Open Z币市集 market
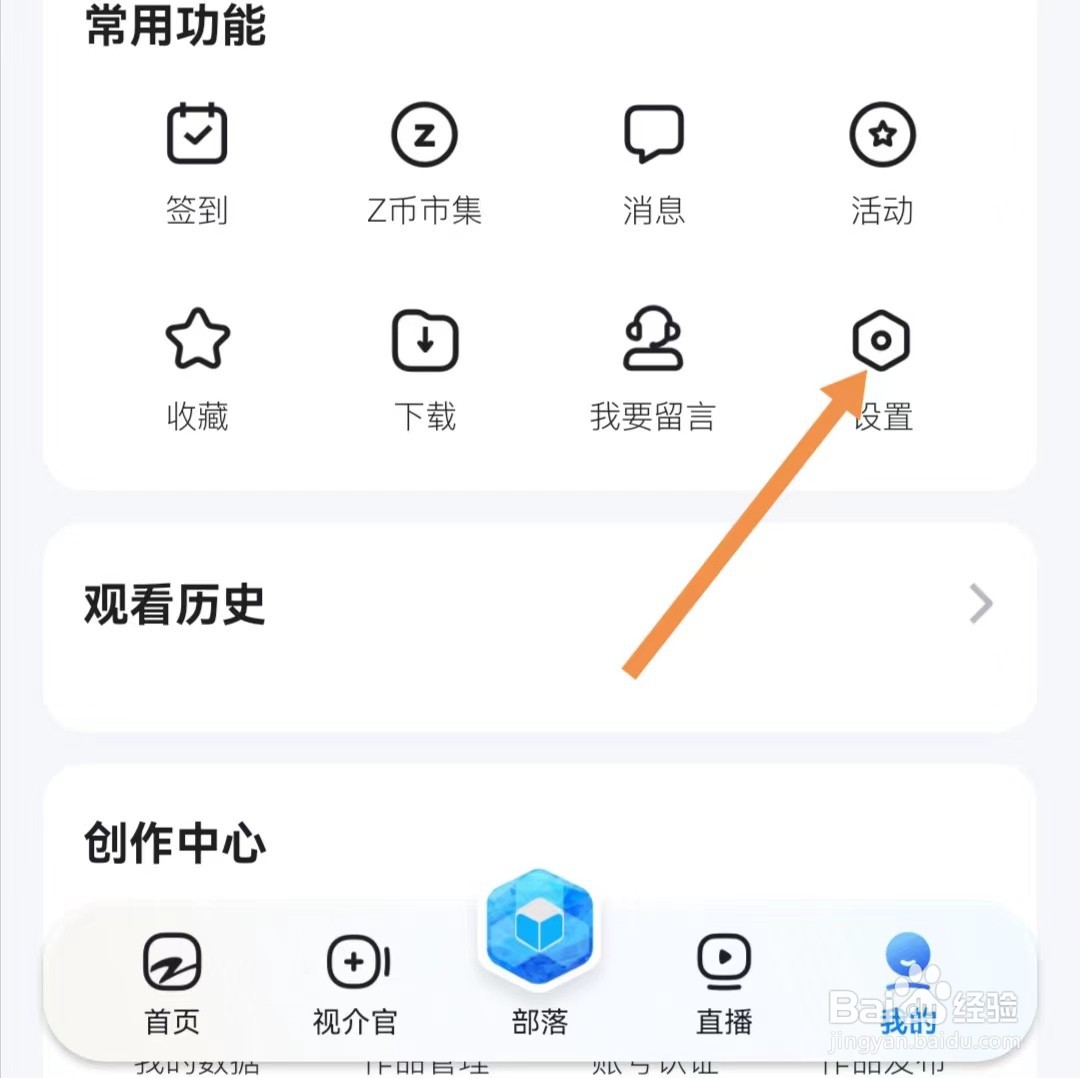The width and height of the screenshot is (1080, 1078). 424,164
